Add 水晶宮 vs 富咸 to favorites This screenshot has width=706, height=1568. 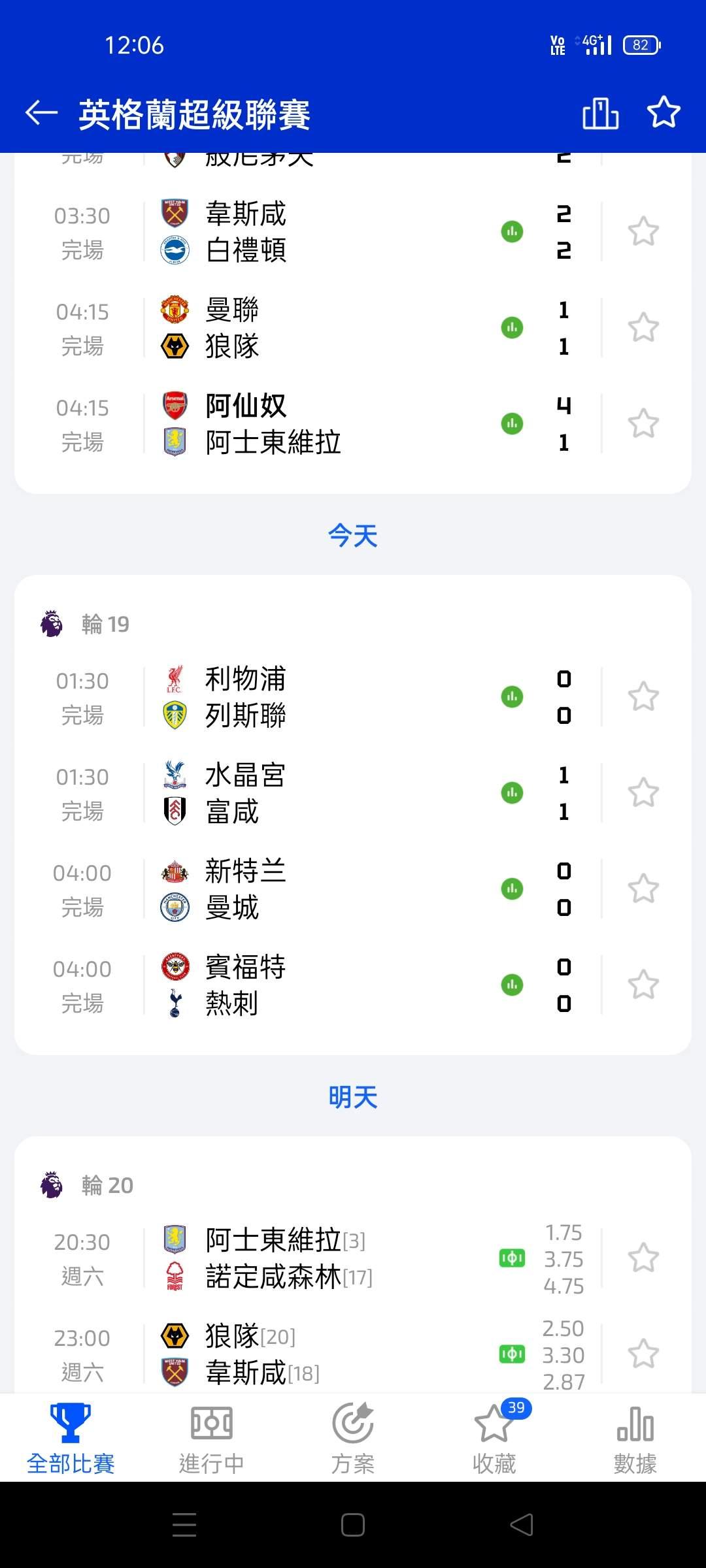point(643,792)
